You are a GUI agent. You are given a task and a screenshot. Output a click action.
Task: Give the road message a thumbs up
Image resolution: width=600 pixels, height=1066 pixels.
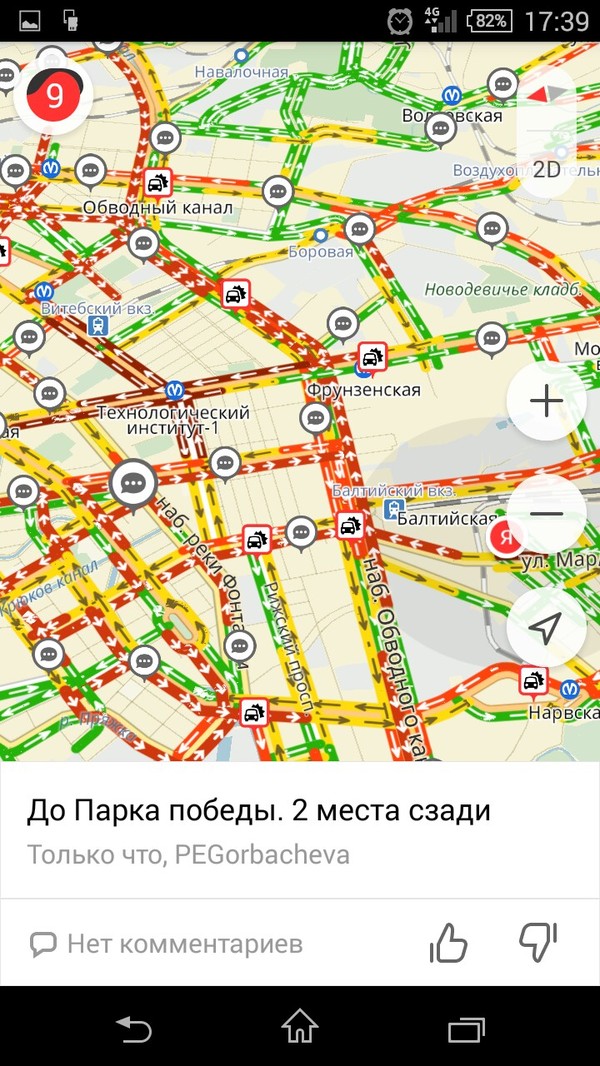448,942
